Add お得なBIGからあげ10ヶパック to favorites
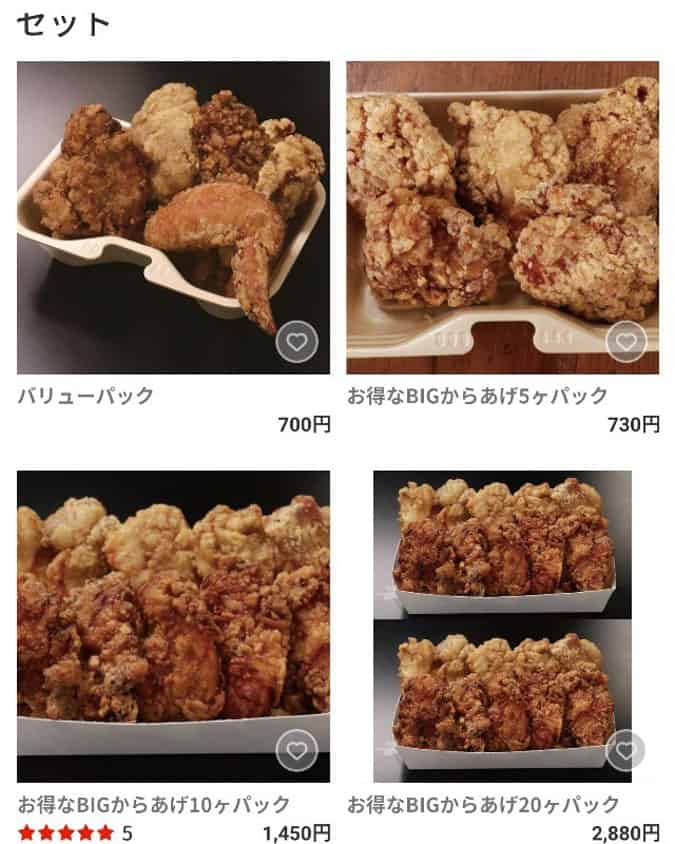675x844 pixels. (296, 751)
